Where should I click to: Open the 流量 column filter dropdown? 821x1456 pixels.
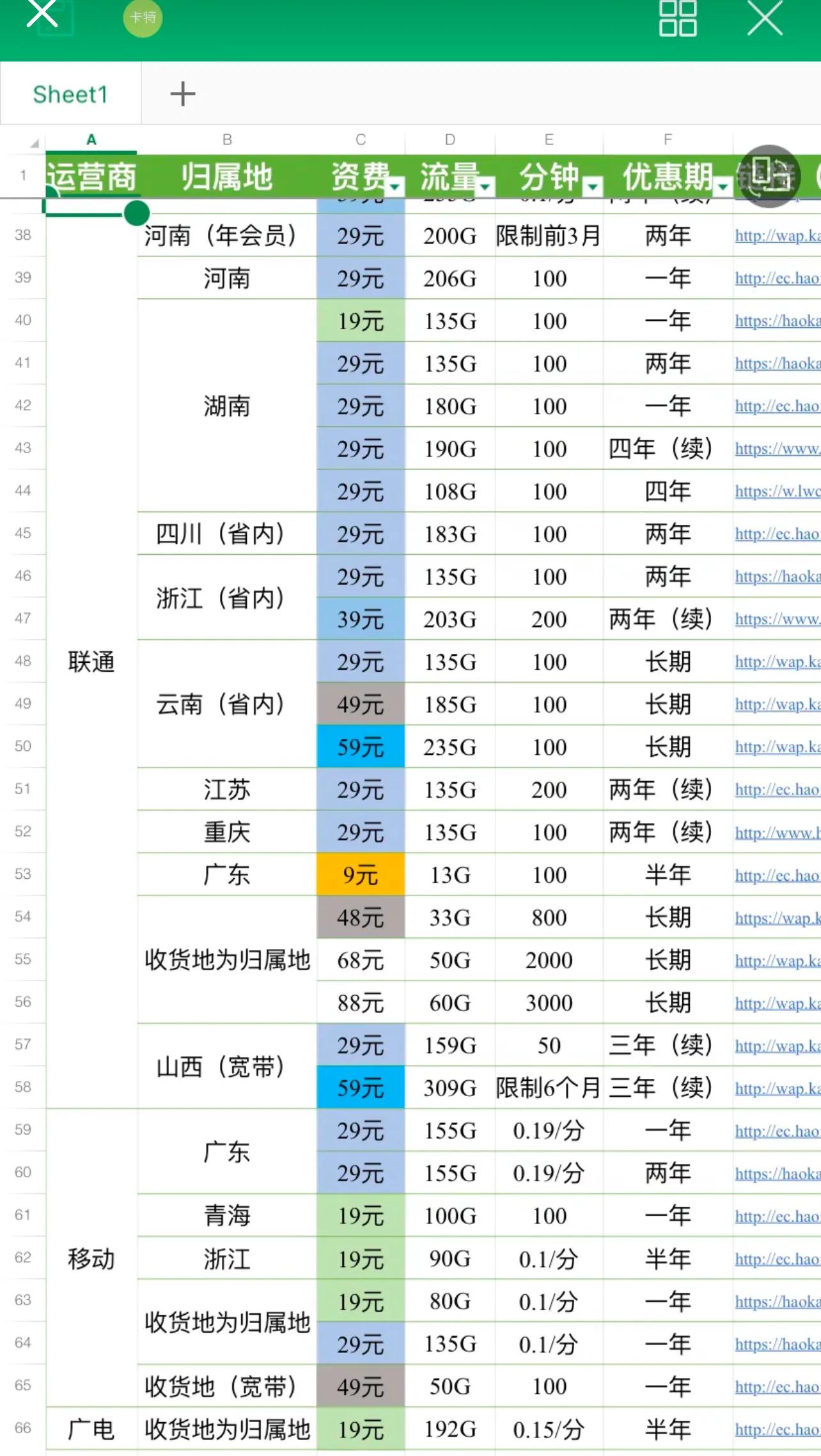click(487, 187)
